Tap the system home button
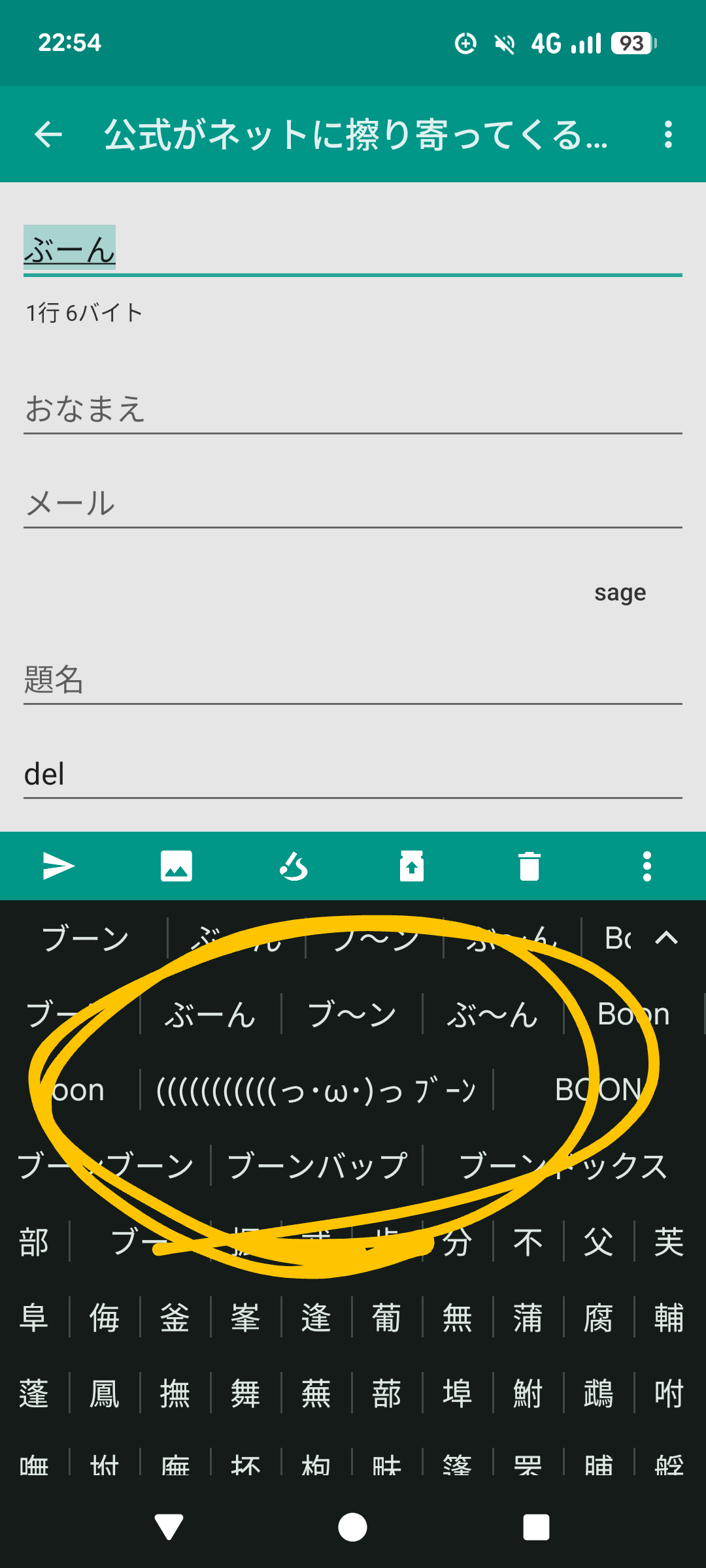 pyautogui.click(x=353, y=1527)
